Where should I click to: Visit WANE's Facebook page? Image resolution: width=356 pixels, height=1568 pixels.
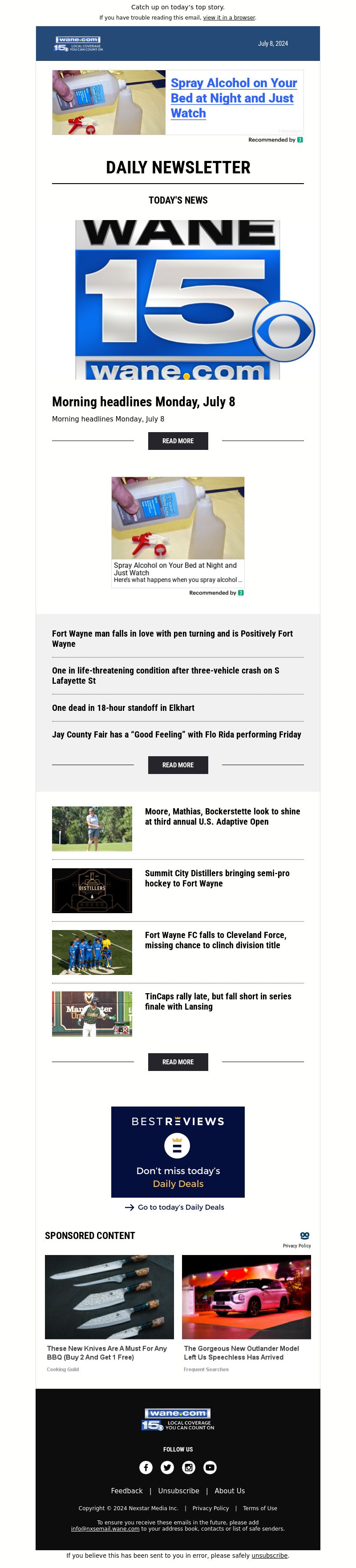tap(146, 1468)
